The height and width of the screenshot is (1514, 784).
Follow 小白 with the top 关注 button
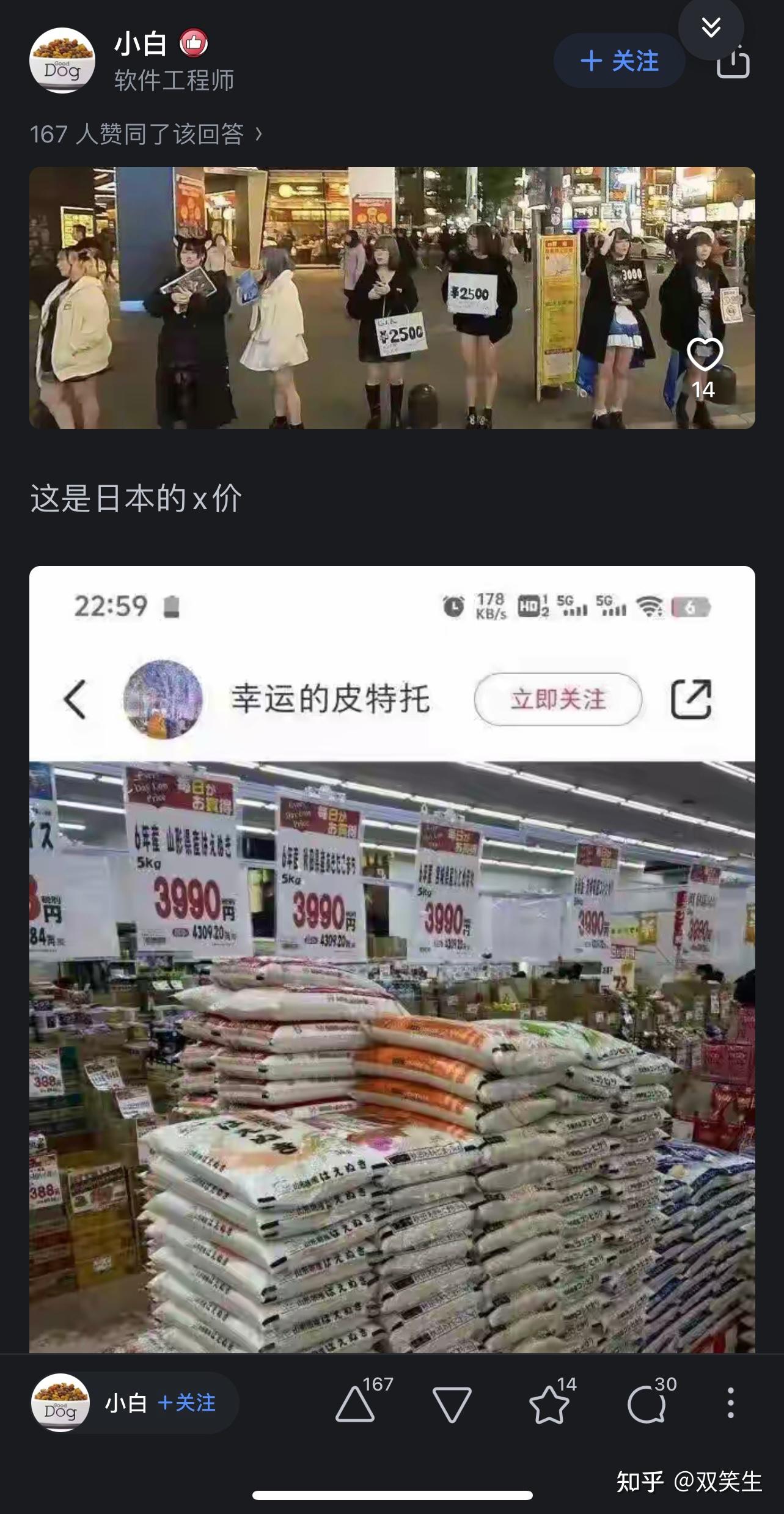pos(619,61)
